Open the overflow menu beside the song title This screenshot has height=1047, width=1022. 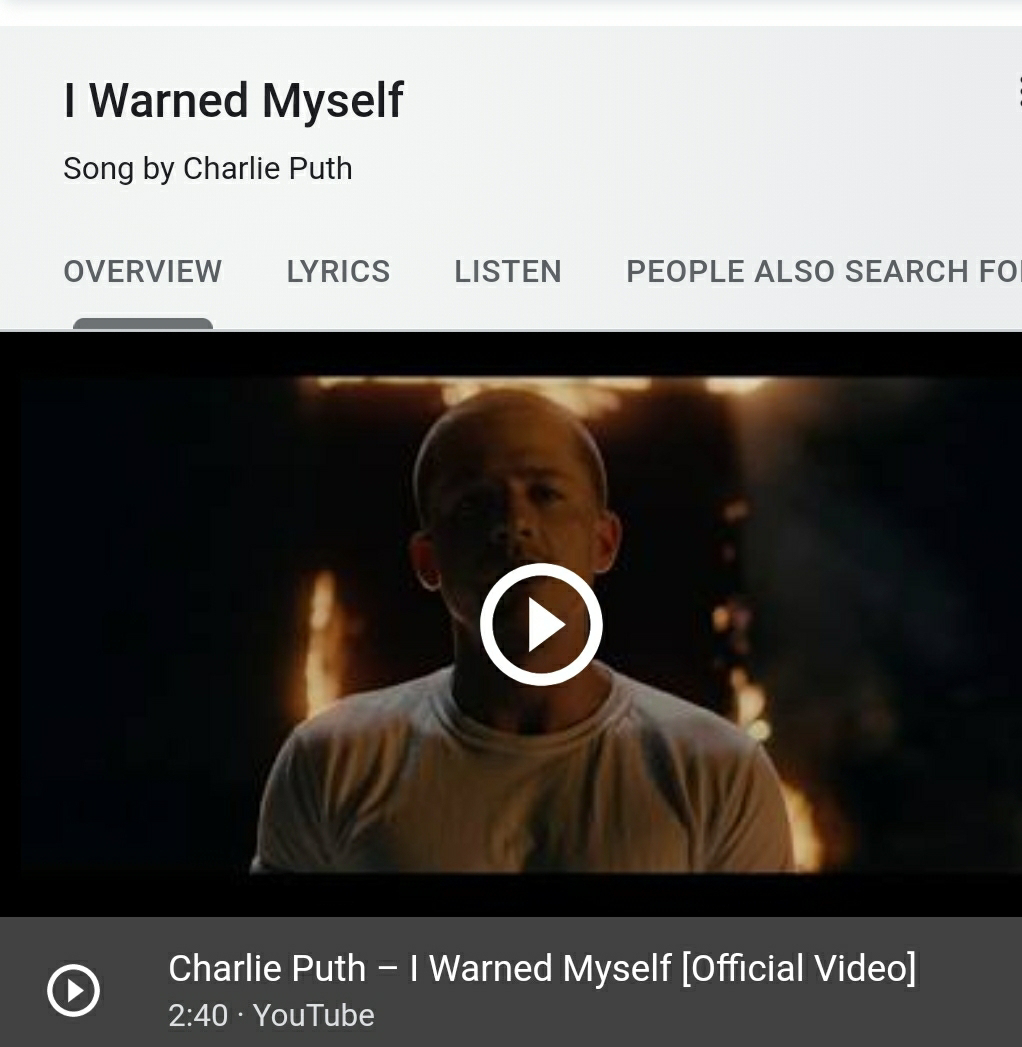1017,92
